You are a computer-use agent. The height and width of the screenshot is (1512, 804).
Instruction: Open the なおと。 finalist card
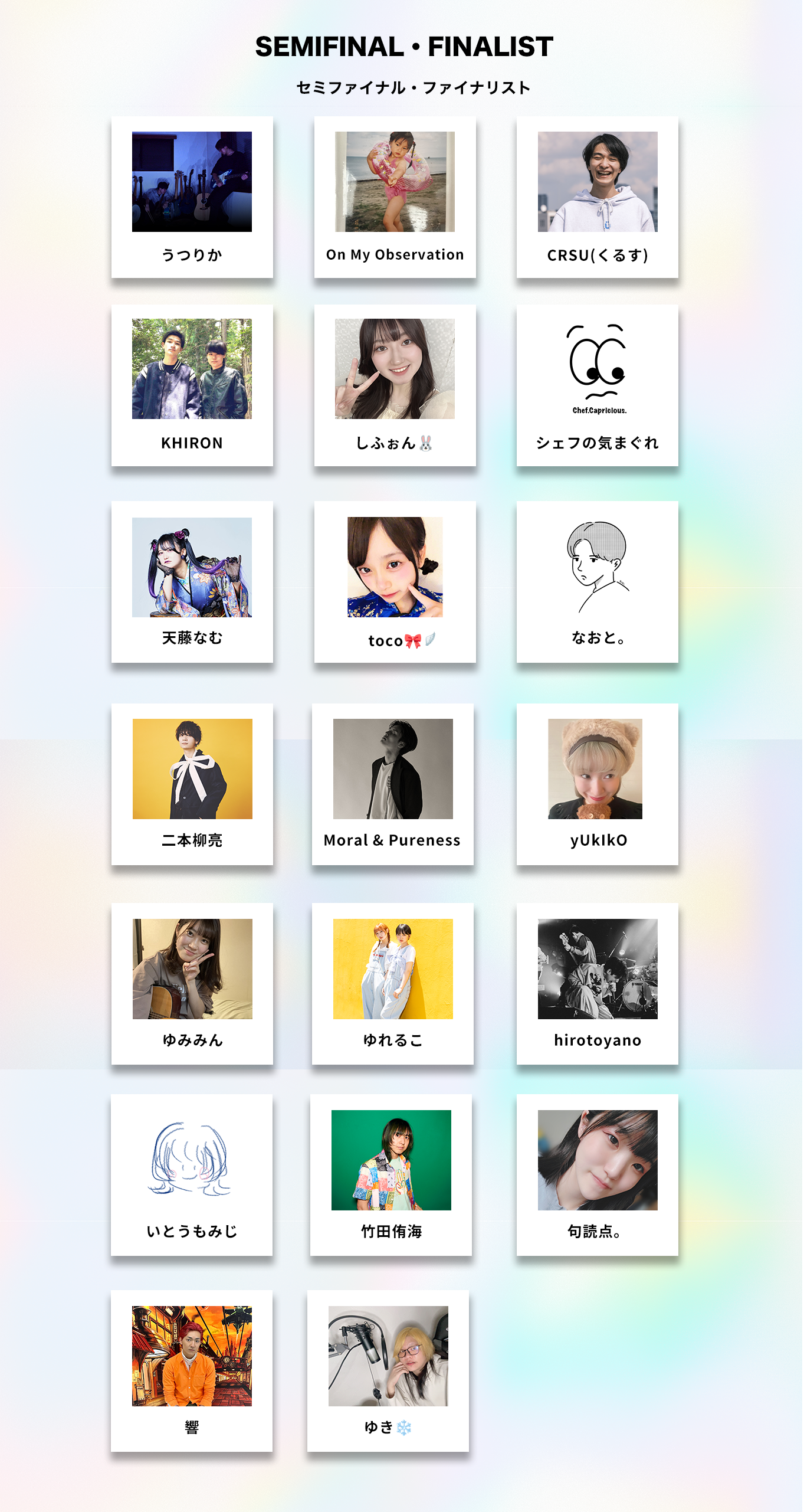point(597,581)
